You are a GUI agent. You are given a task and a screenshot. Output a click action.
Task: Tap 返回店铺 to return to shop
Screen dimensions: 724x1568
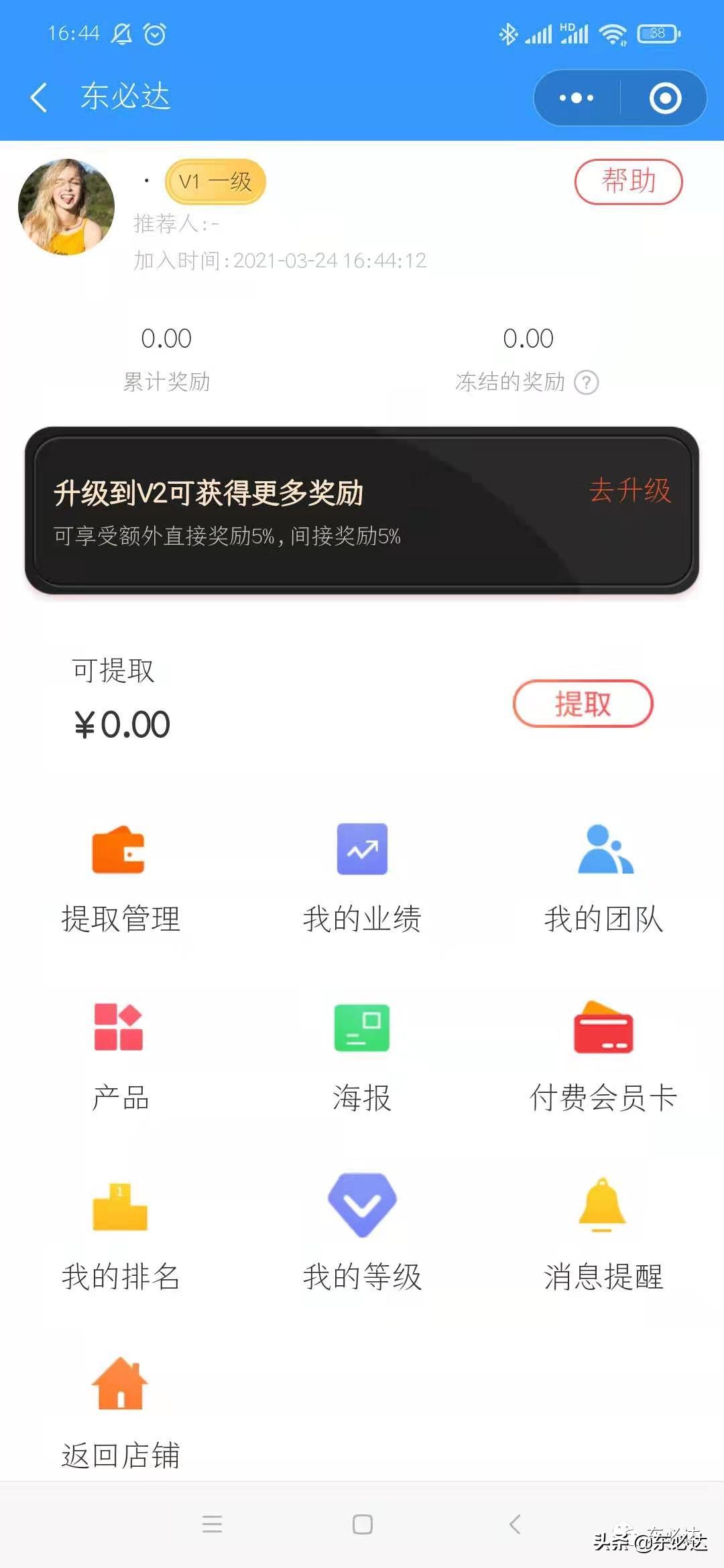point(122,1414)
